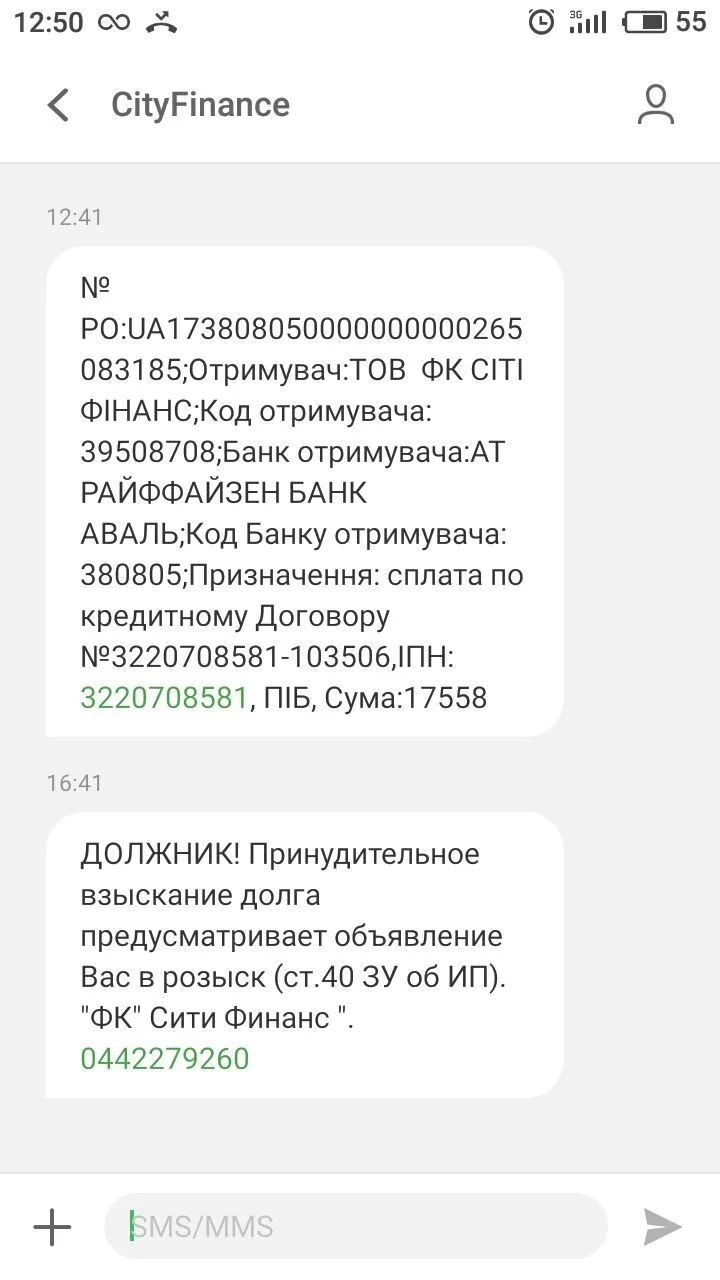This screenshot has width=720, height=1280.
Task: Go back from the CityFinance conversation
Action: [59, 105]
